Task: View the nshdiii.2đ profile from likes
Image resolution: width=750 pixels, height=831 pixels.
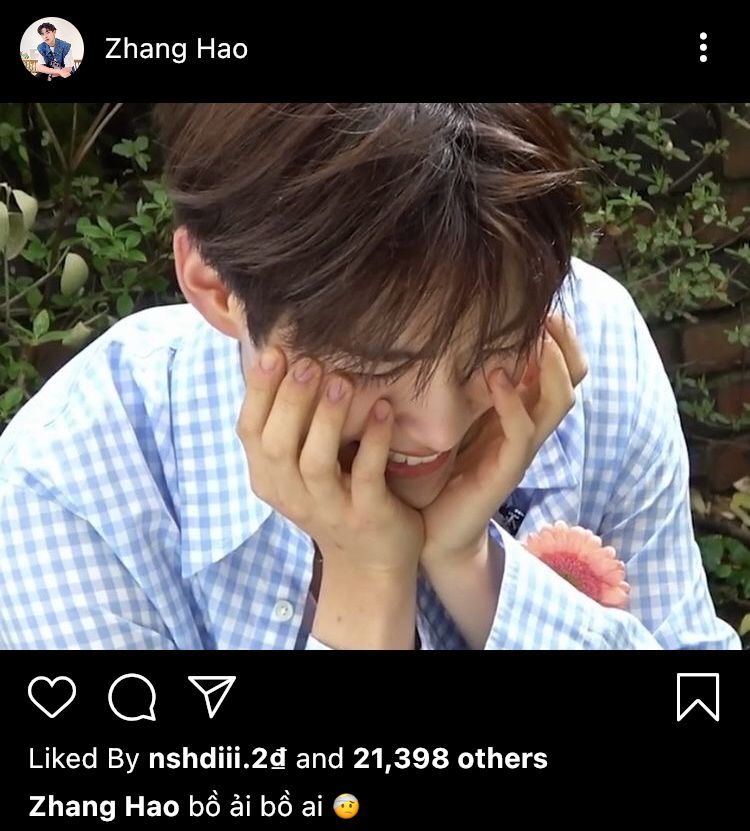Action: point(217,759)
